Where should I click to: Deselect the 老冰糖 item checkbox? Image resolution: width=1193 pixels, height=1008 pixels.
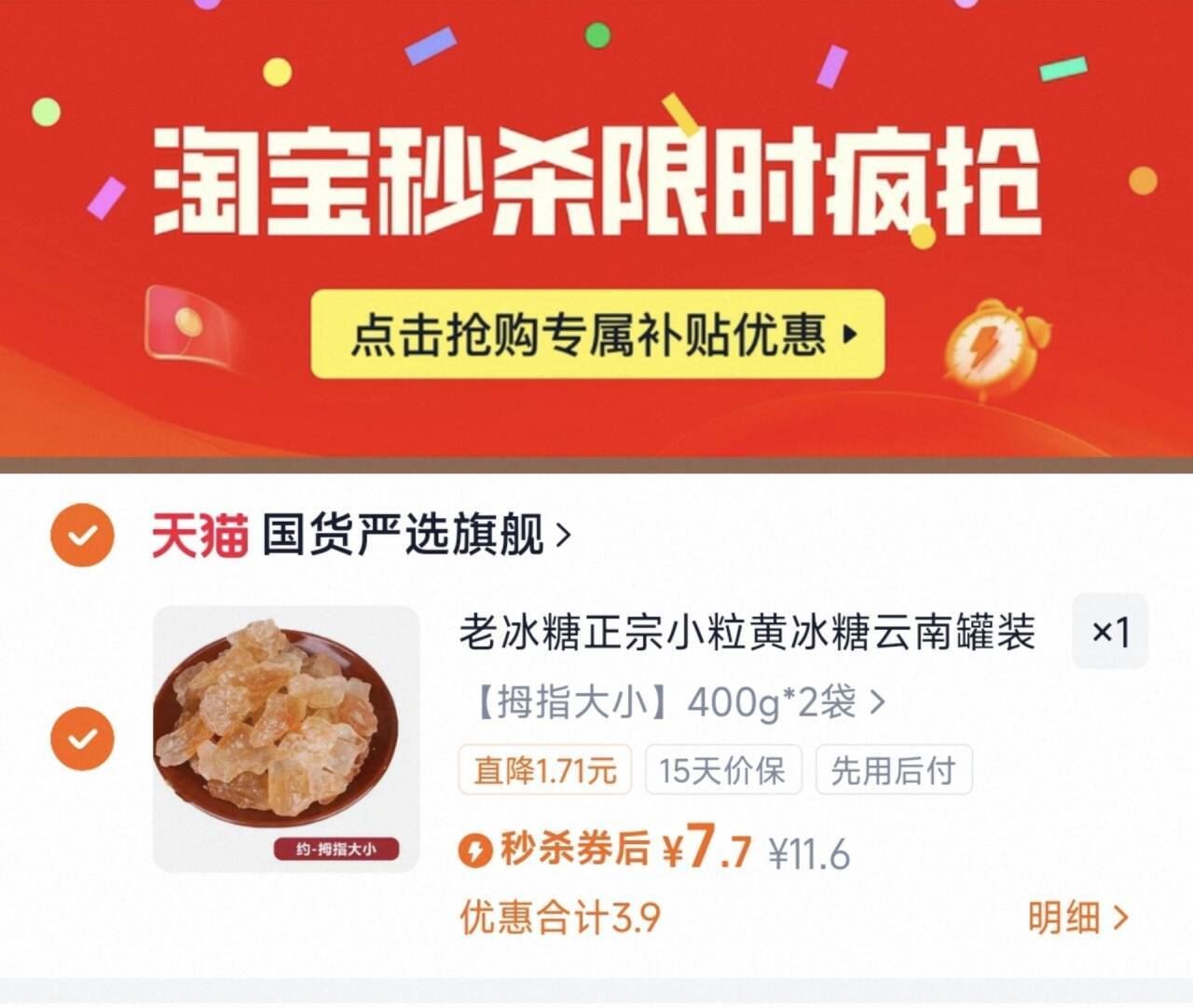tap(82, 739)
